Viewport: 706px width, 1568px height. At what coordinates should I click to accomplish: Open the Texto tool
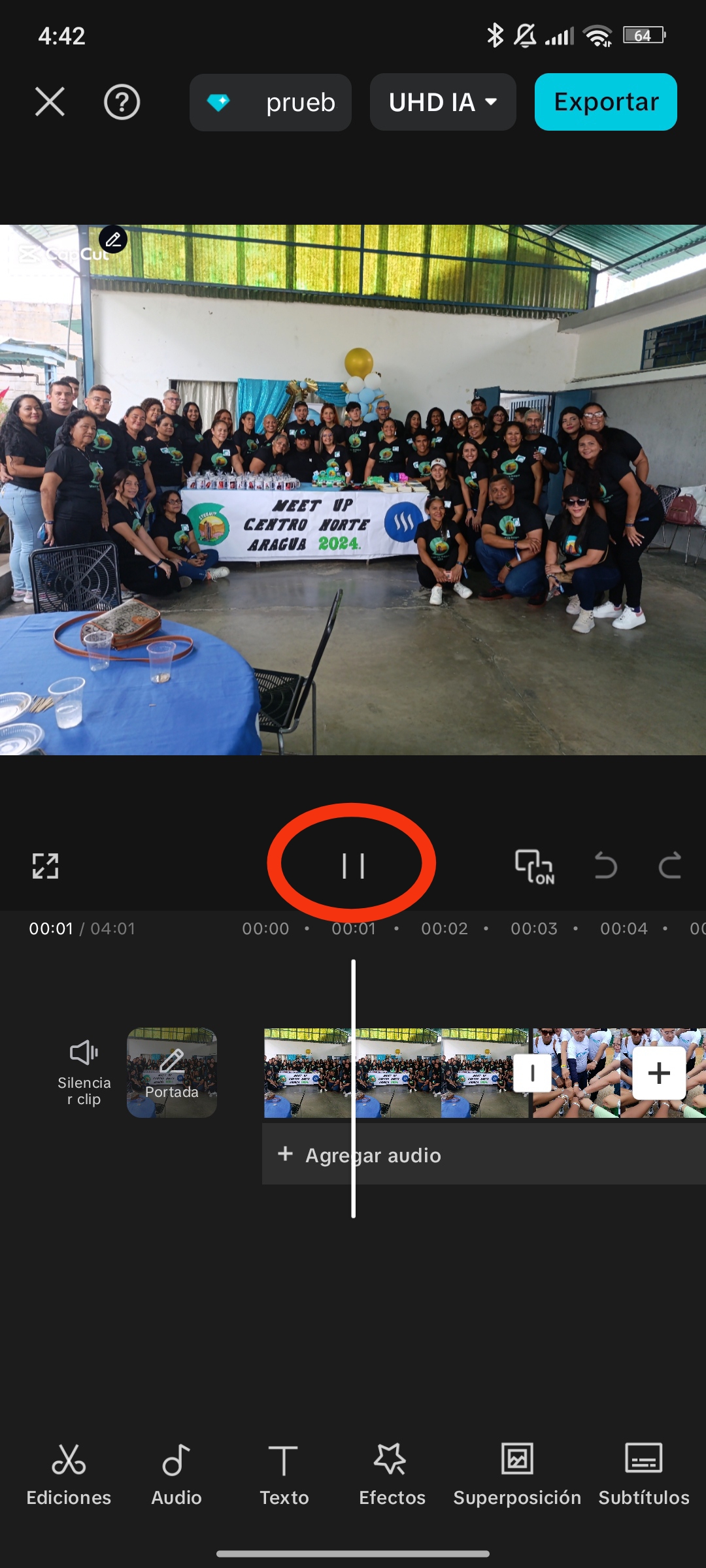[284, 1470]
